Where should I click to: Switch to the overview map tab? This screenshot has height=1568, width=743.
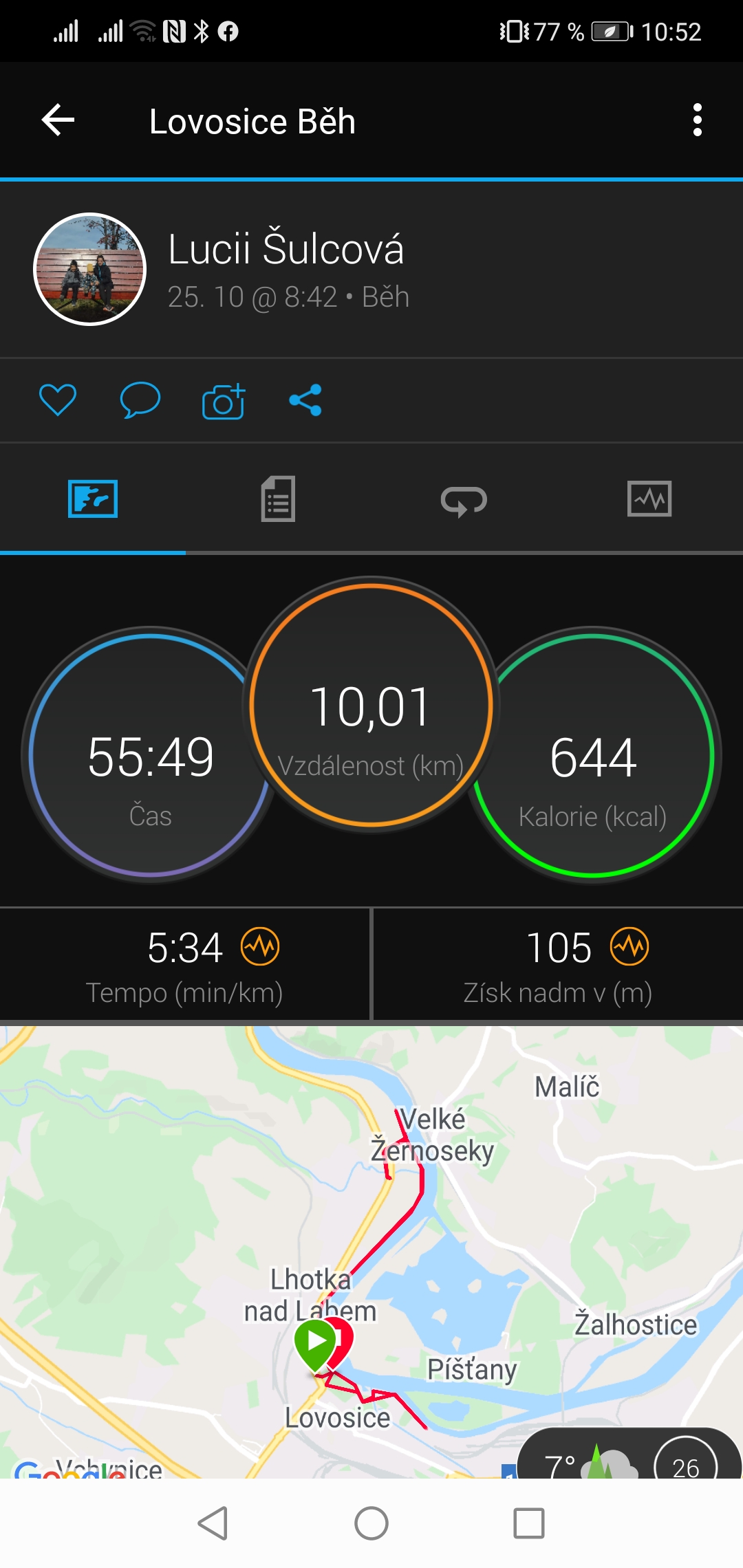point(93,499)
